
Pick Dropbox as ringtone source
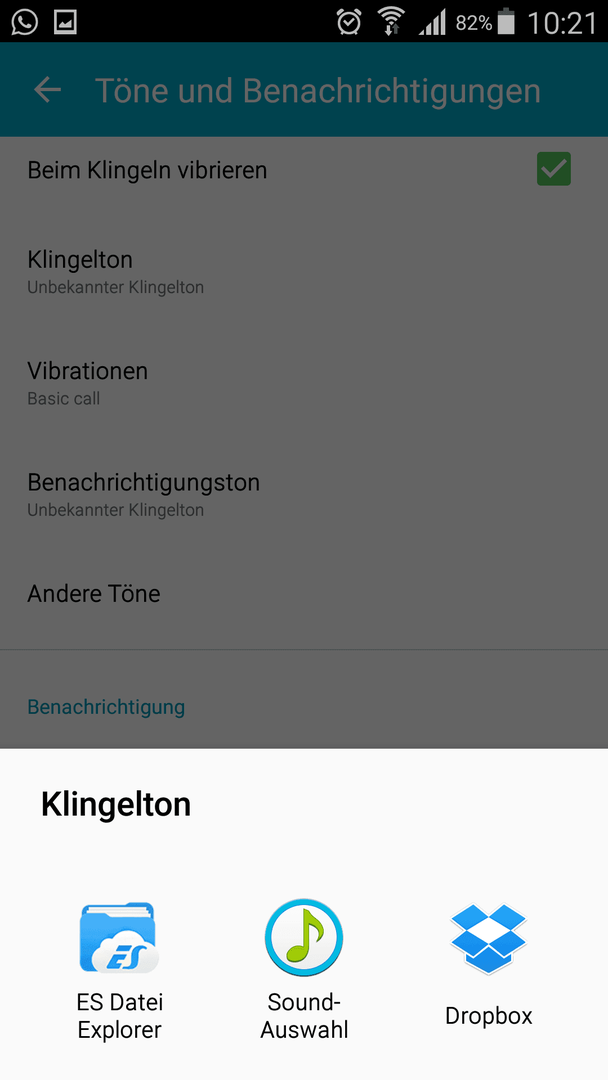click(488, 964)
